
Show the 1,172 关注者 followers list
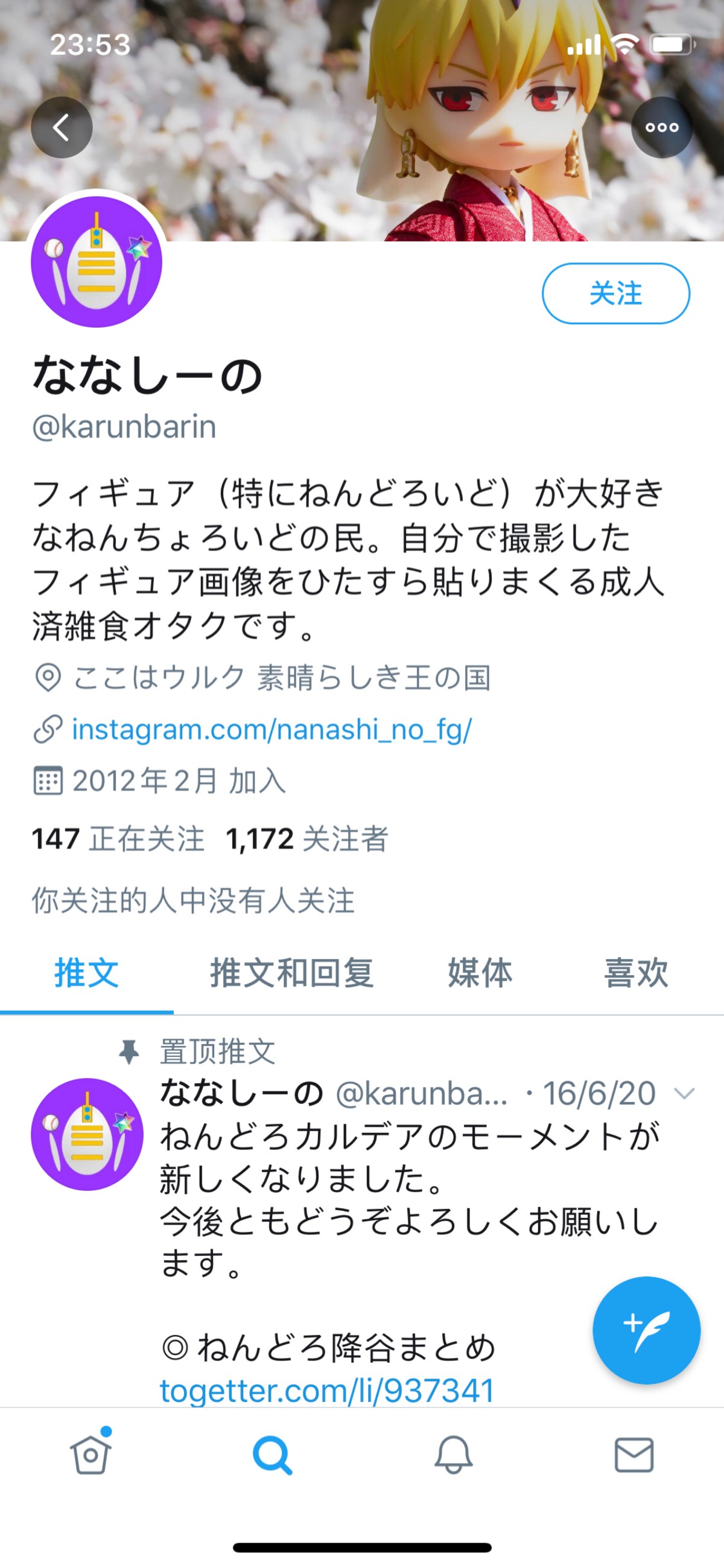point(306,839)
